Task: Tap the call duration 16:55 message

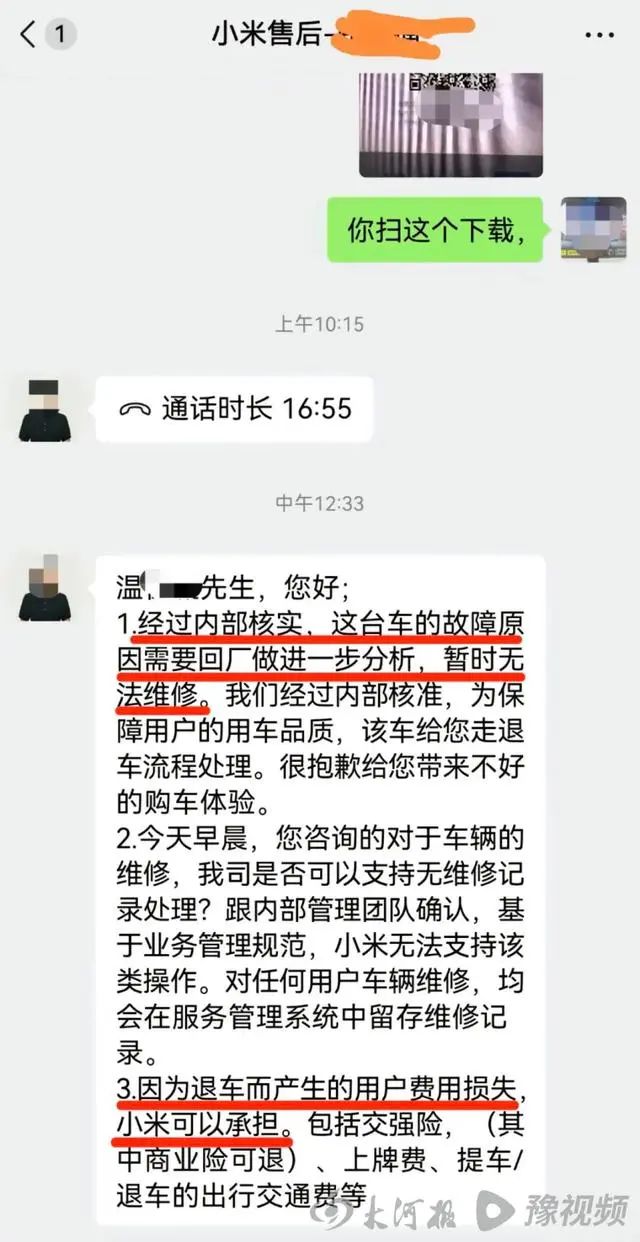Action: pos(234,408)
